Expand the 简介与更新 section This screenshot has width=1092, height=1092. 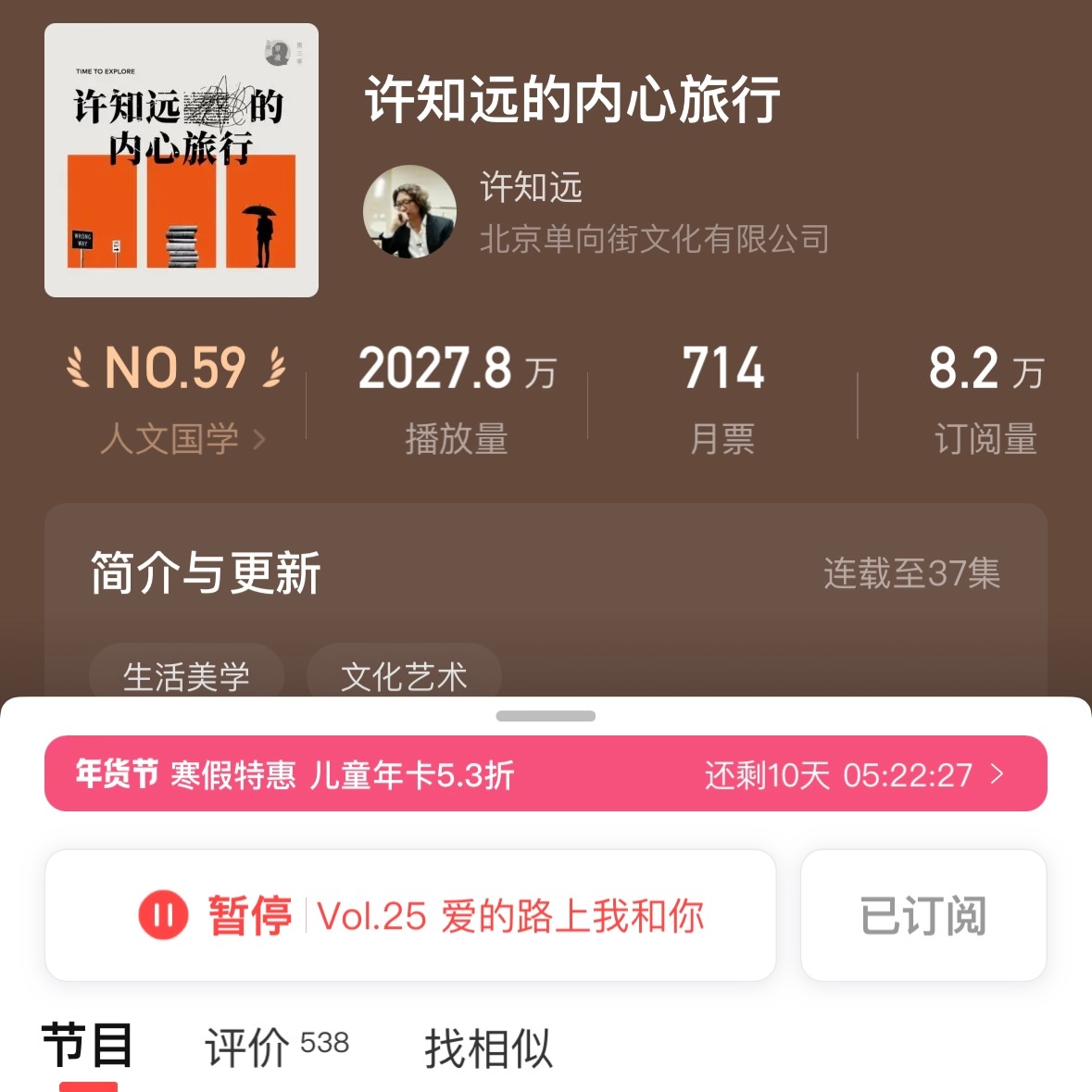point(546,573)
